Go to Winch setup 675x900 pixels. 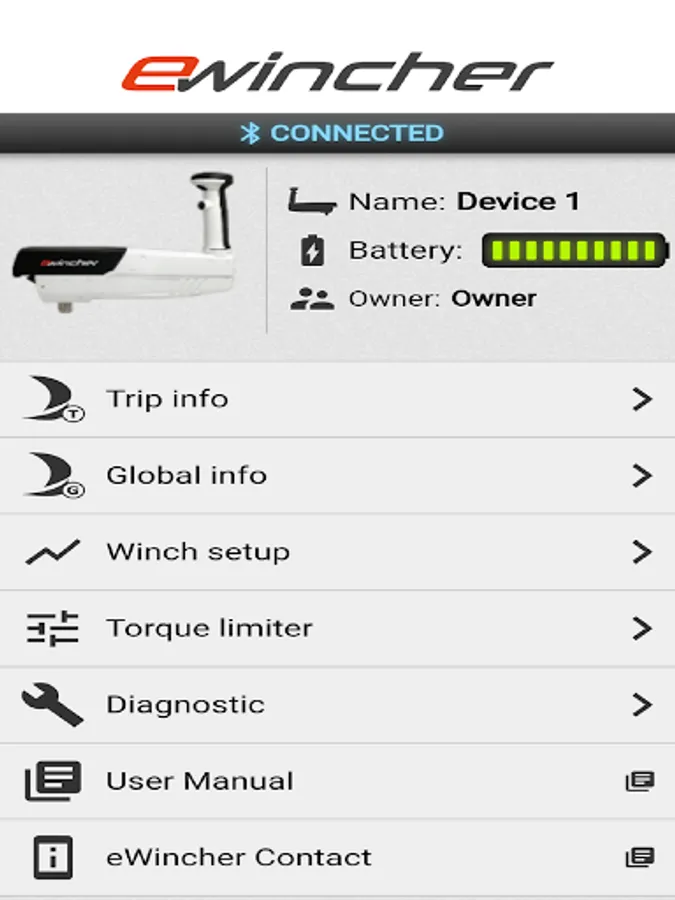click(x=337, y=552)
